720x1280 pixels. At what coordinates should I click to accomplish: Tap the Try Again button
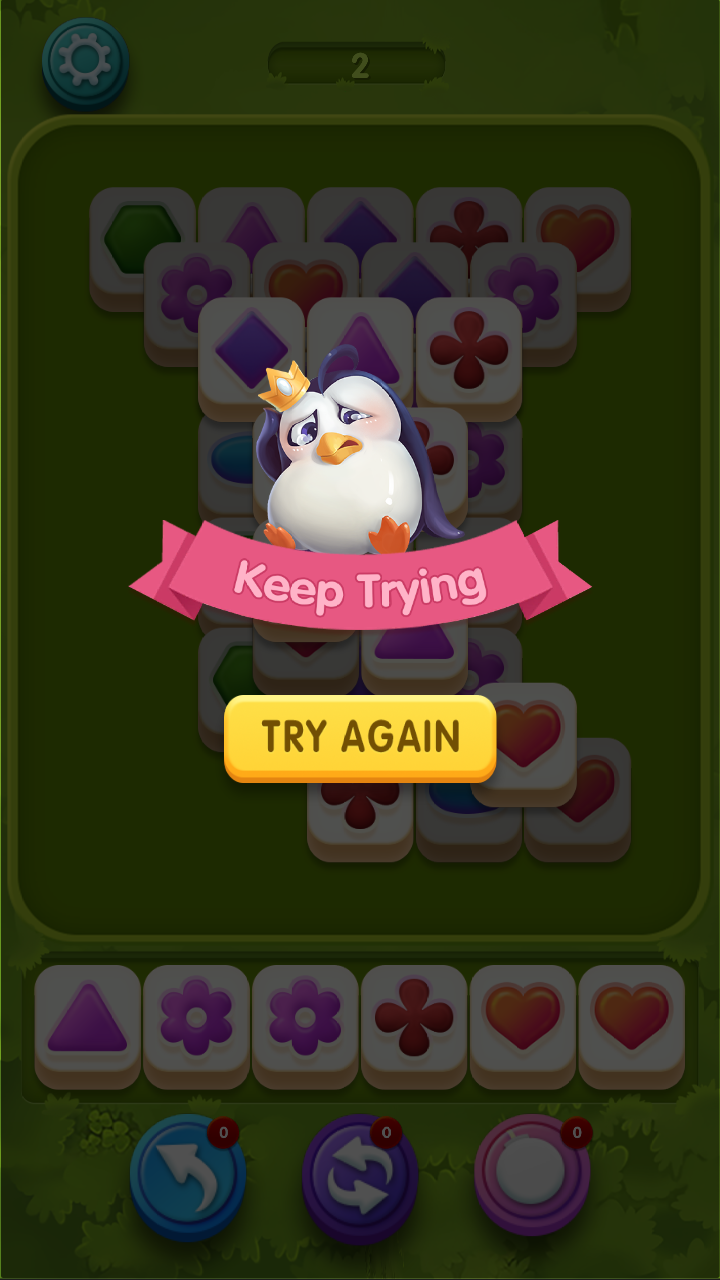pos(360,737)
